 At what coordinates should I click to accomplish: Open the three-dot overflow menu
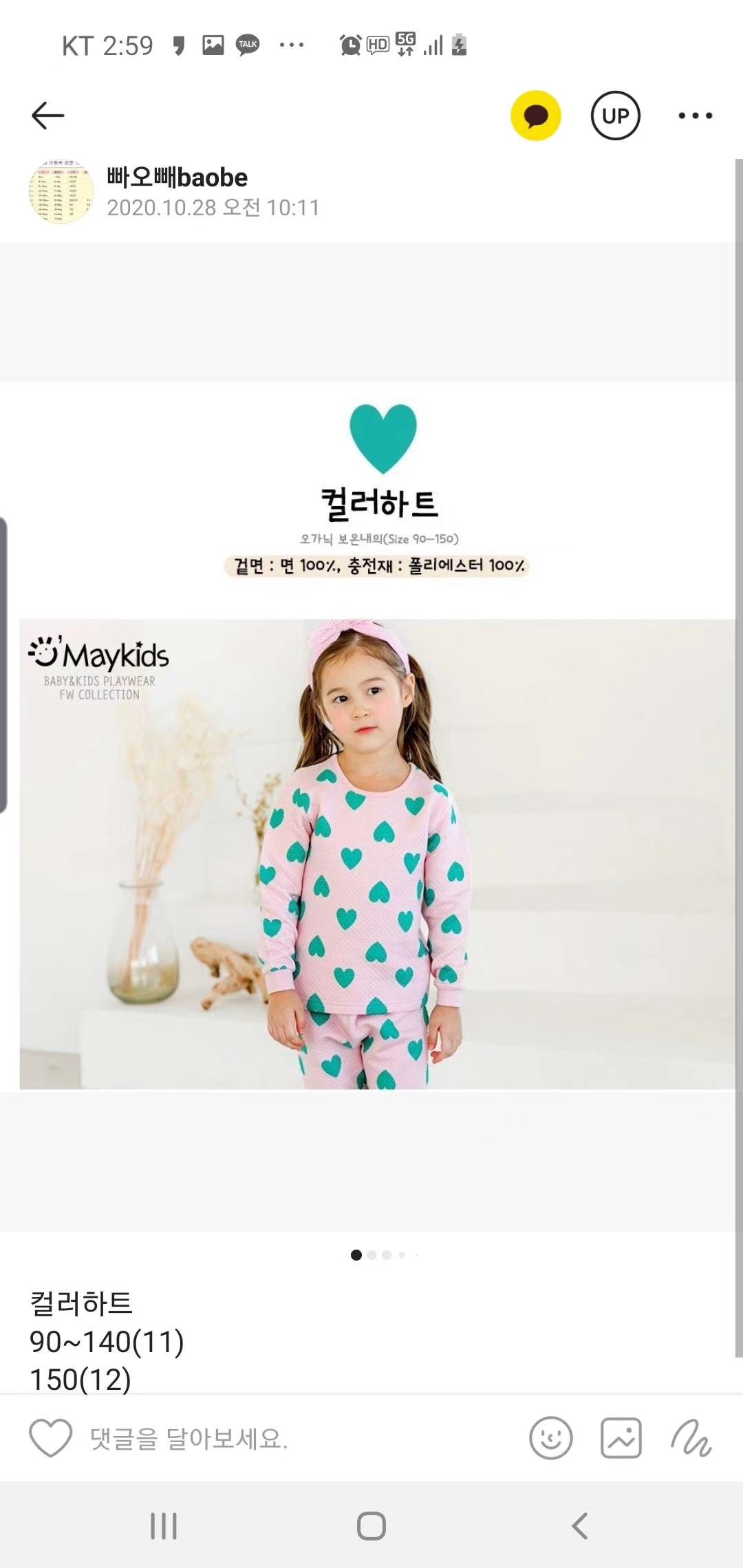695,116
